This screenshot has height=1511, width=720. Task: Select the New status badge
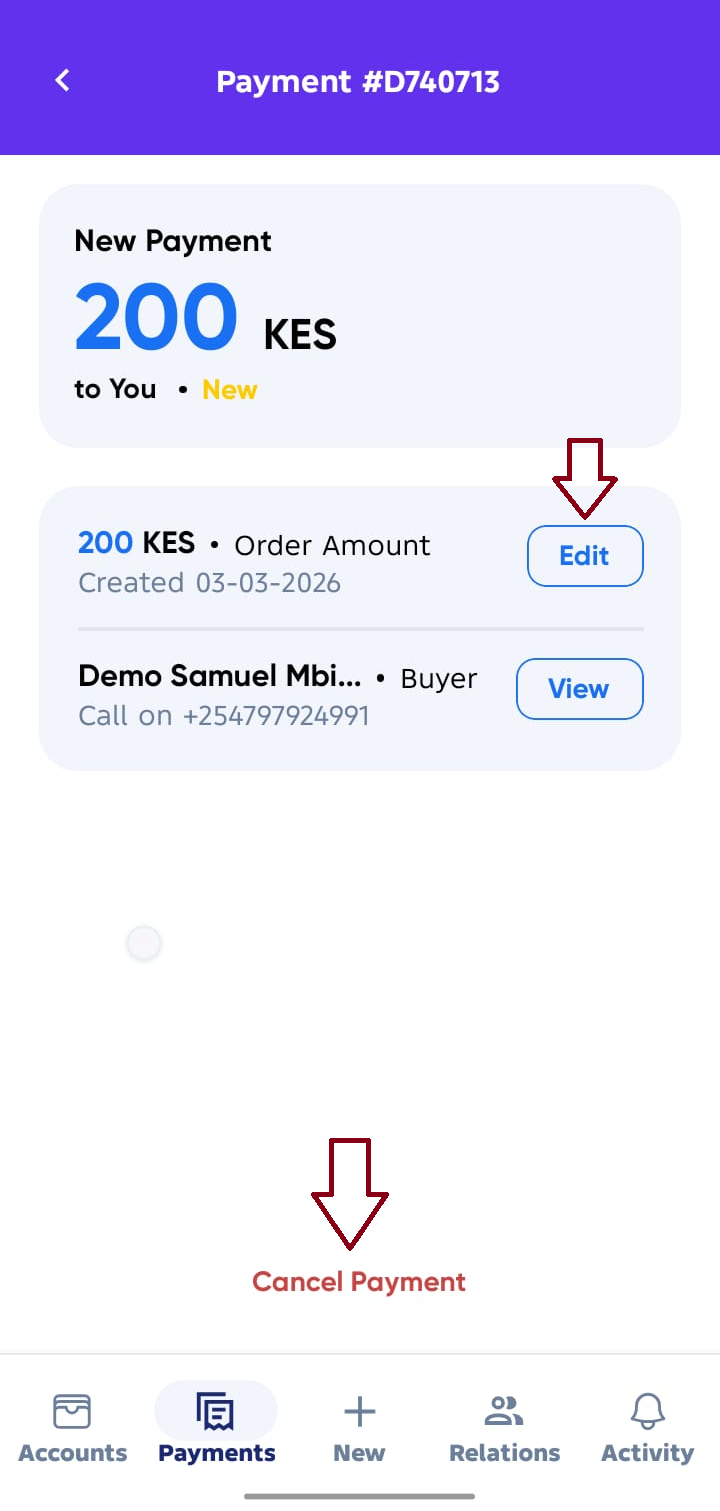[229, 390]
